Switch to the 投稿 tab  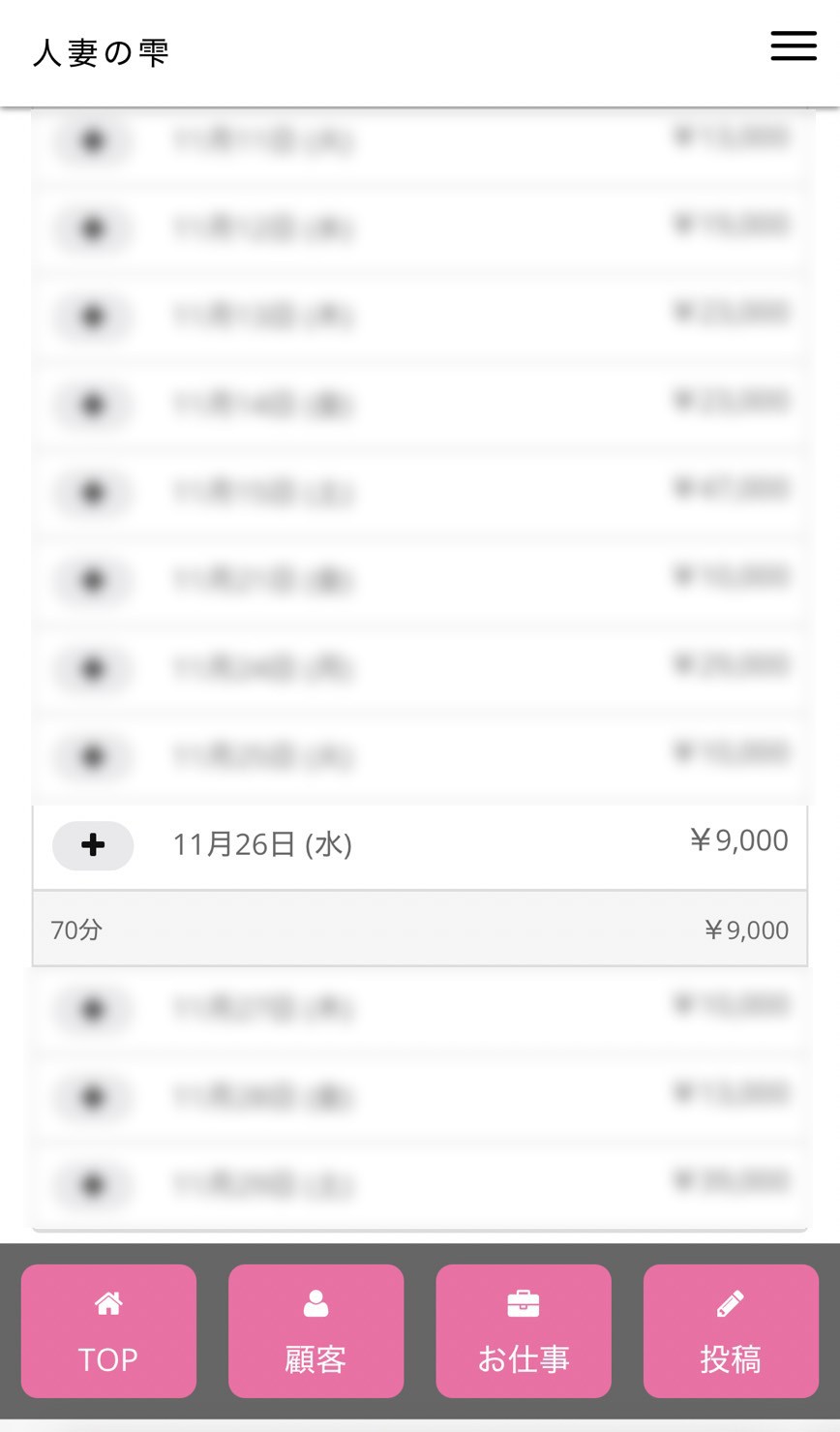coord(731,1330)
